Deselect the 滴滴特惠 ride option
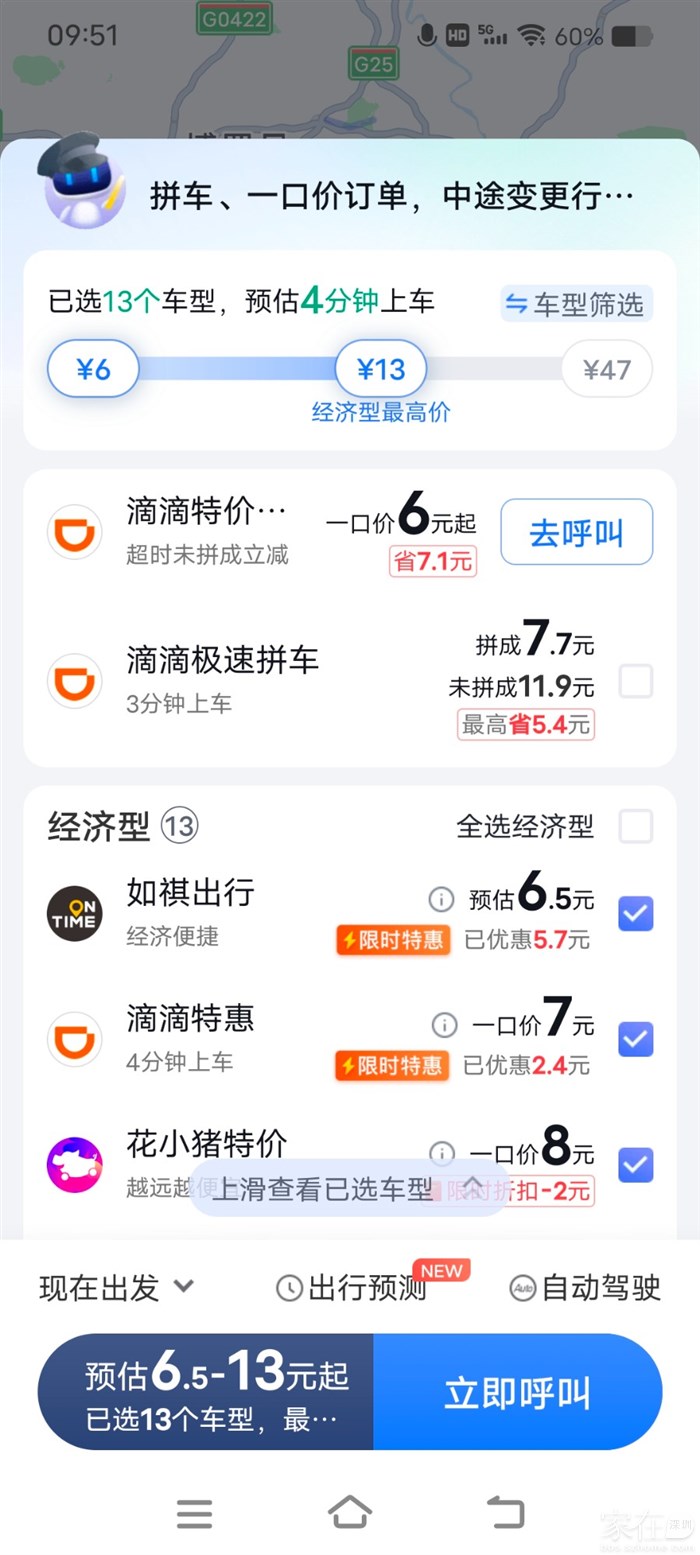The height and width of the screenshot is (1555, 700). [636, 1039]
